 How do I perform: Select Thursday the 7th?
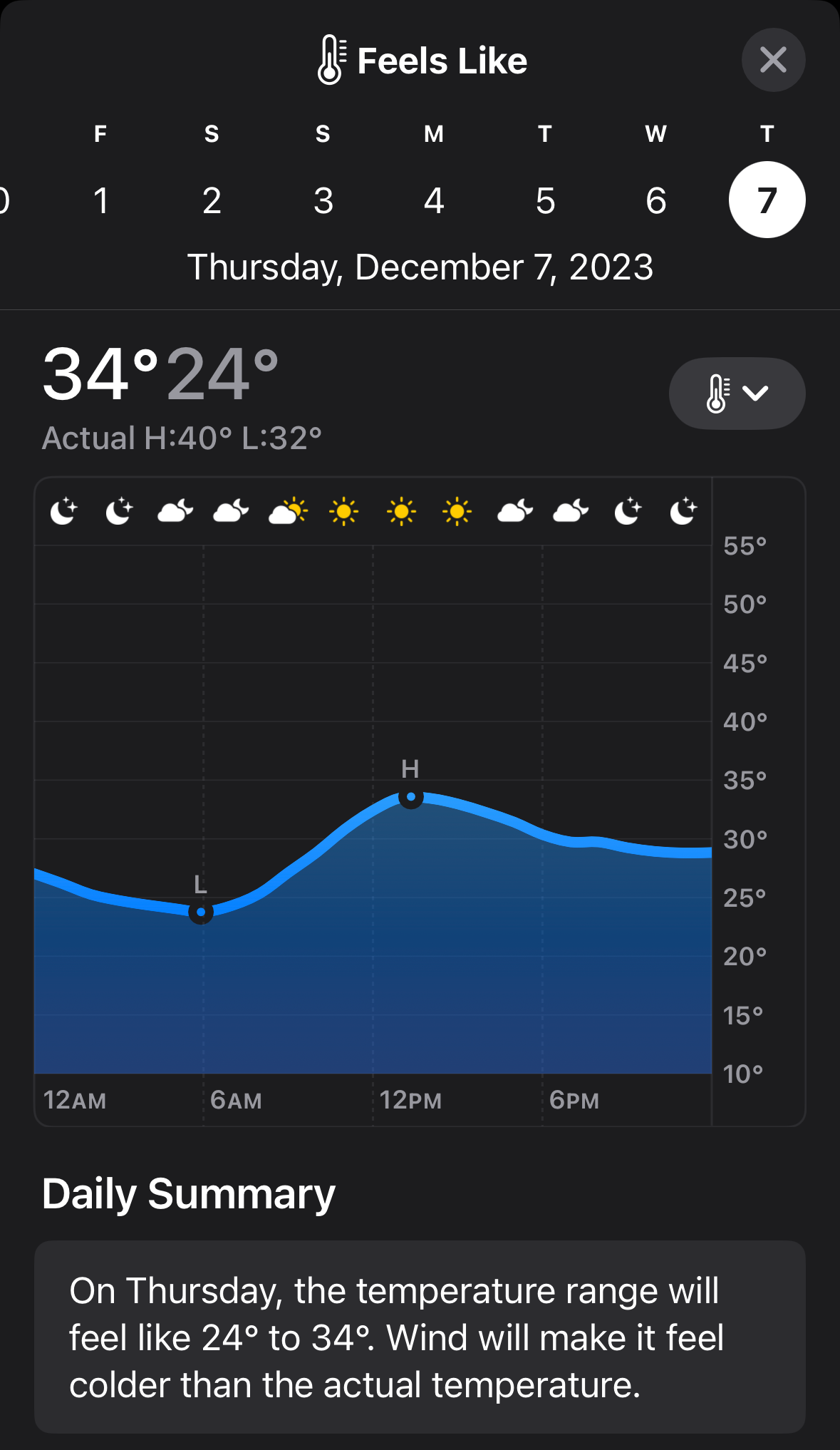click(767, 200)
